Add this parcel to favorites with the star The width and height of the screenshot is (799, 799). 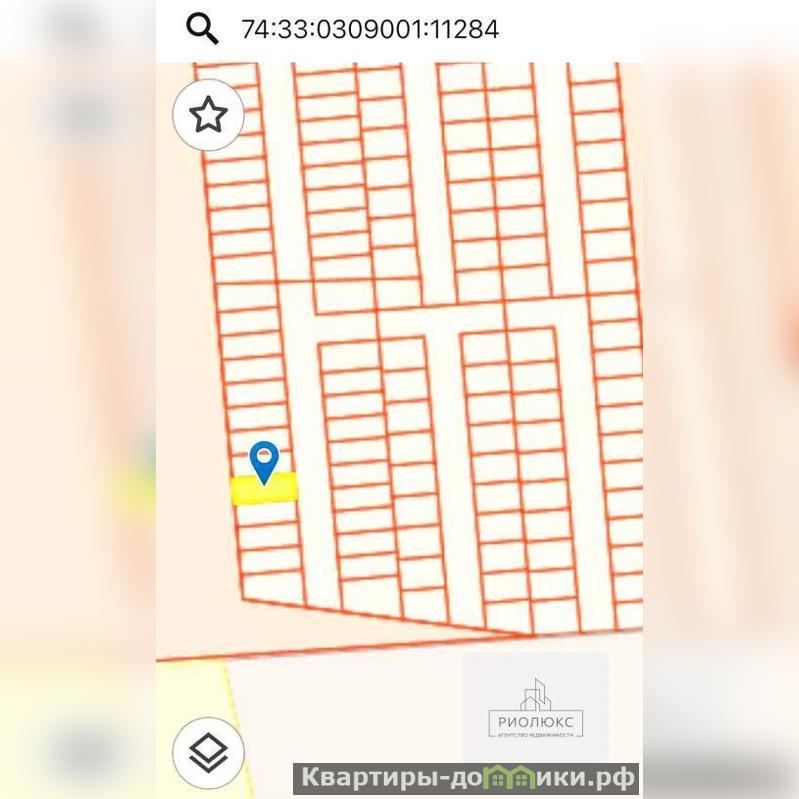click(208, 115)
